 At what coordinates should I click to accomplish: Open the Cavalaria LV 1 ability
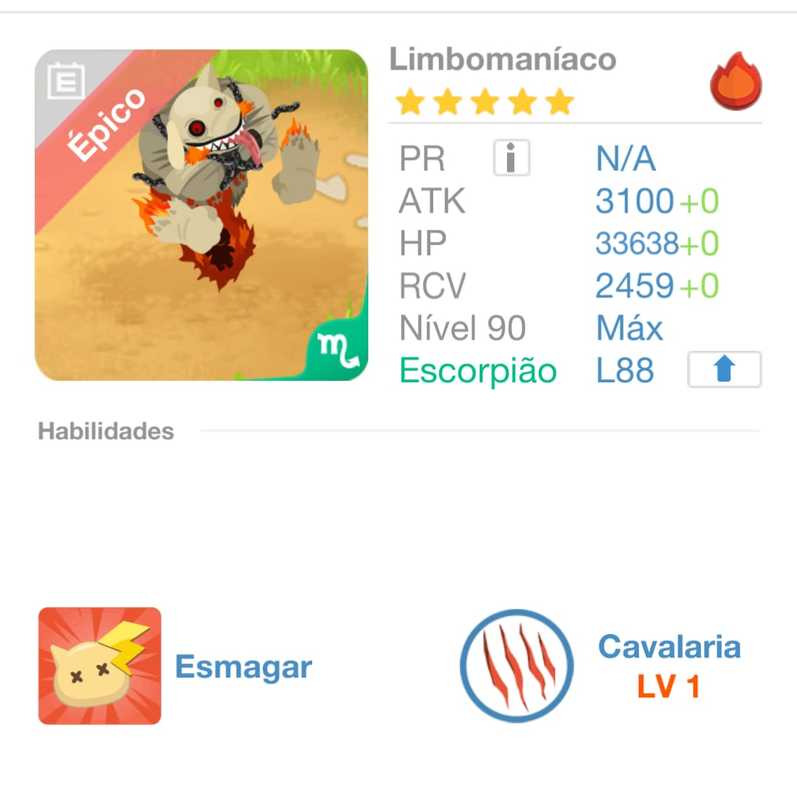(516, 666)
